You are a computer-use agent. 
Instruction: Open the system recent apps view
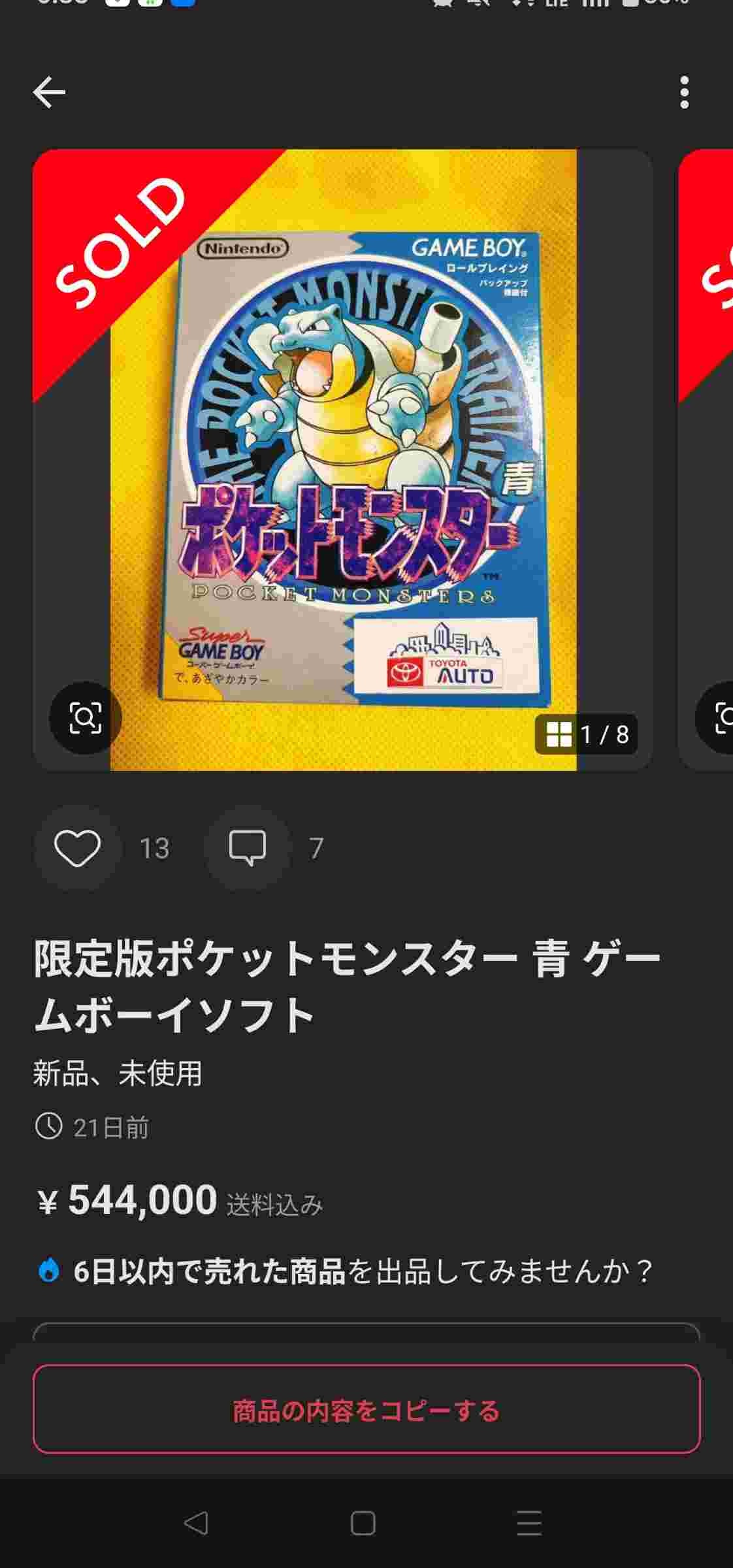tap(529, 1523)
